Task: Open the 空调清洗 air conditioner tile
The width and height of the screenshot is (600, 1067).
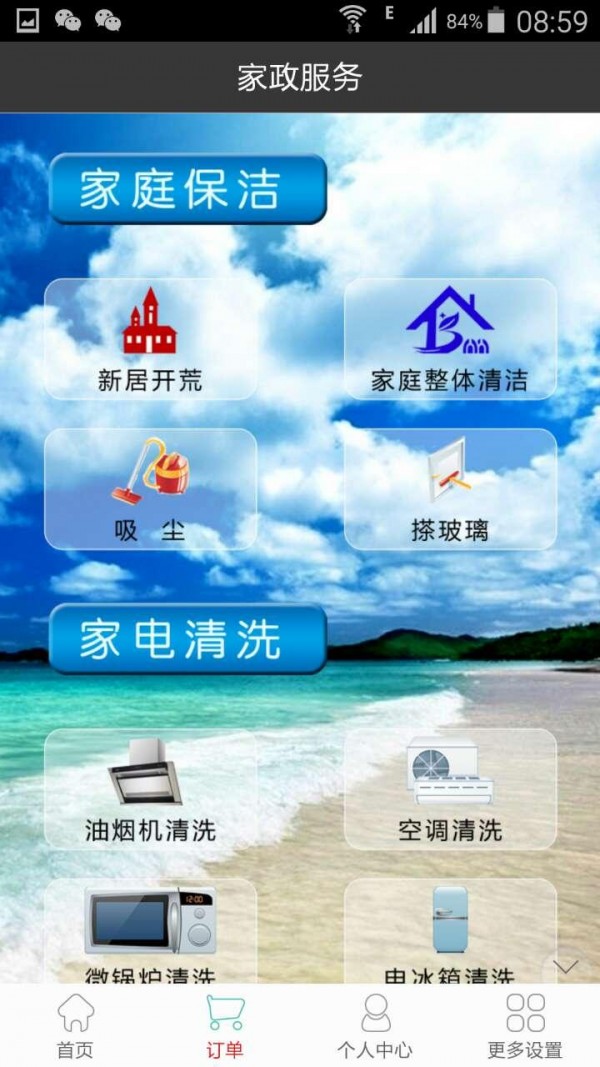Action: point(450,789)
